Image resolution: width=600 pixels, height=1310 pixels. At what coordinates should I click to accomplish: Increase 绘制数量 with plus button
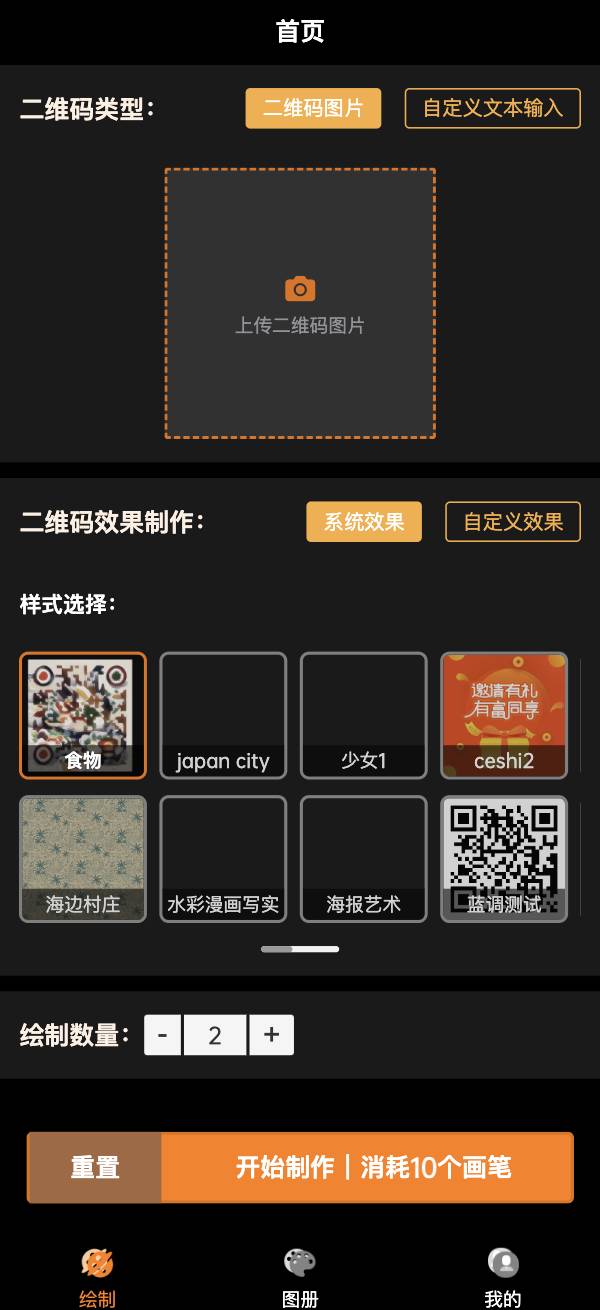point(271,1035)
